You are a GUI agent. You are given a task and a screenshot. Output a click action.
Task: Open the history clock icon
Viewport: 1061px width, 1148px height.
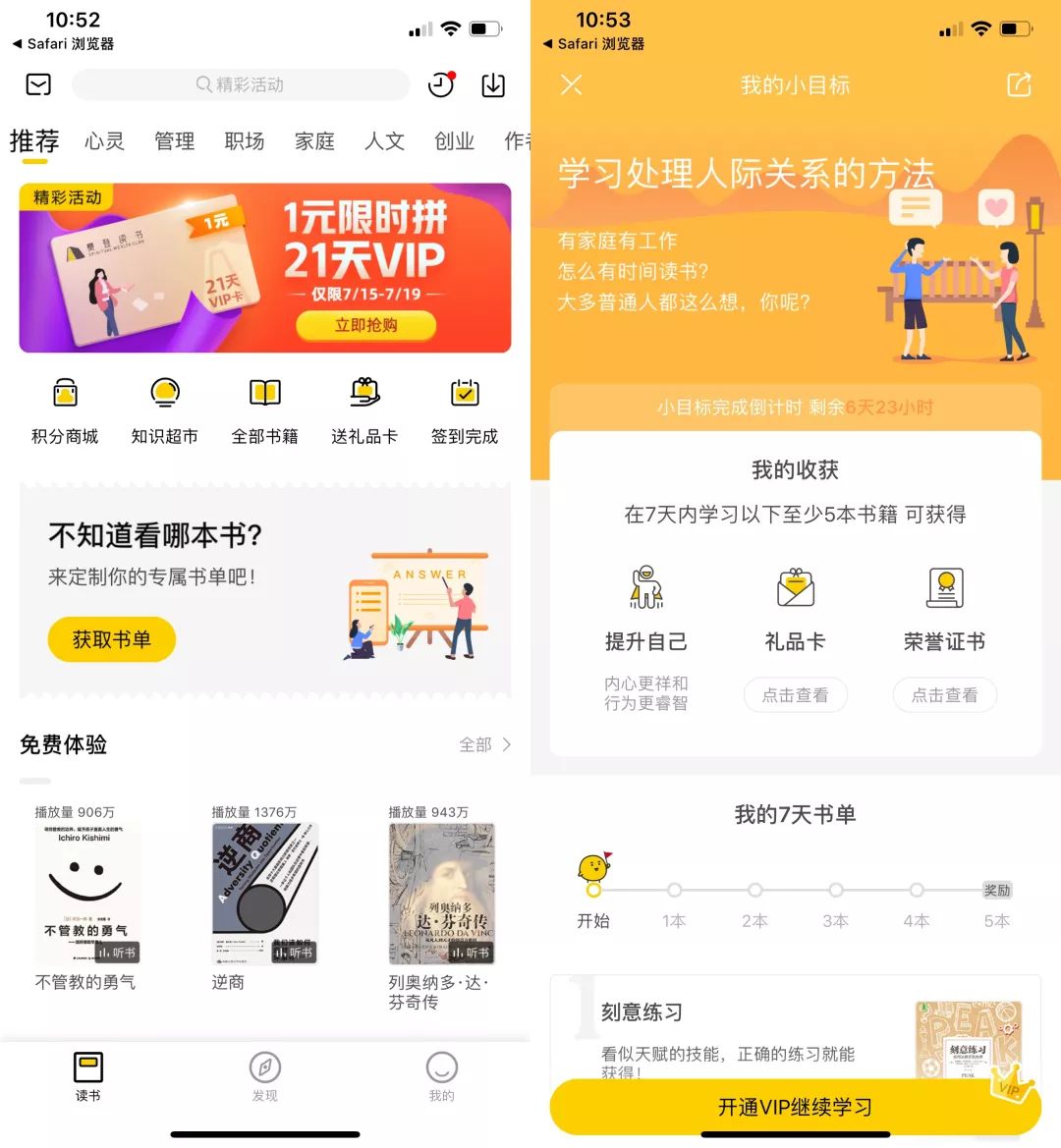pyautogui.click(x=442, y=85)
